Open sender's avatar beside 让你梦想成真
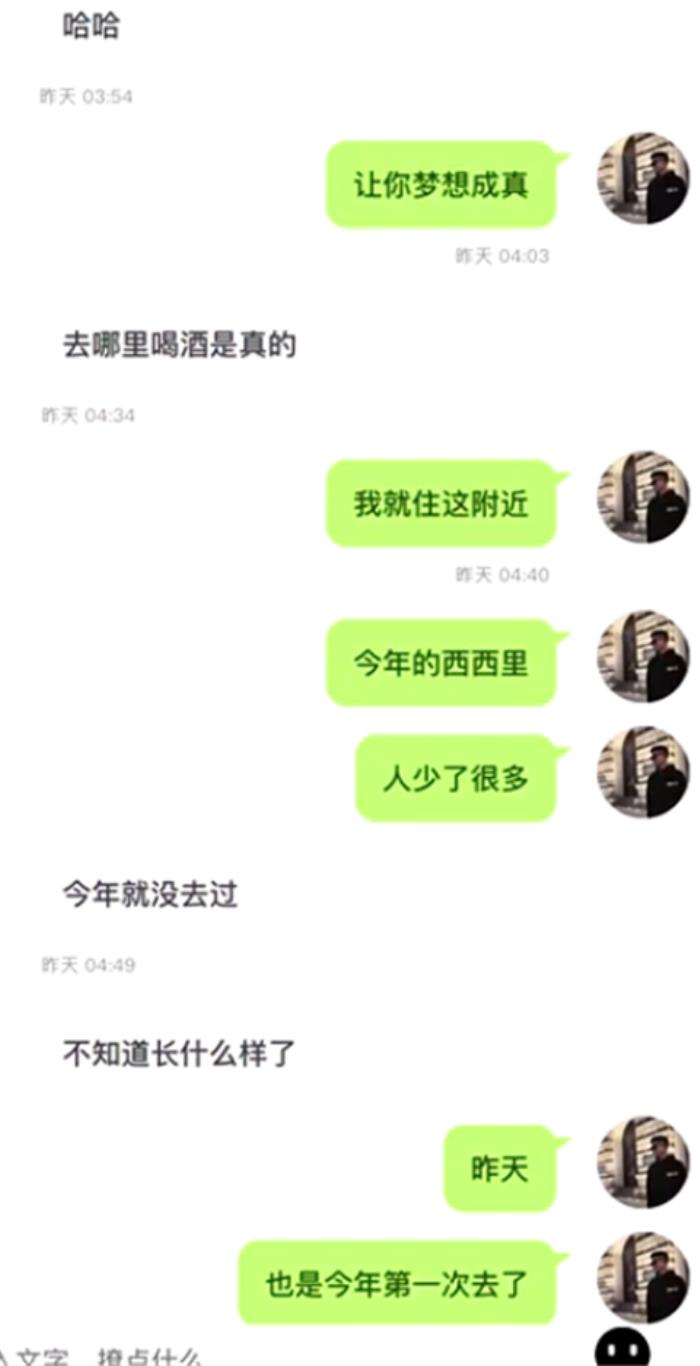The height and width of the screenshot is (1366, 700). pos(643,178)
